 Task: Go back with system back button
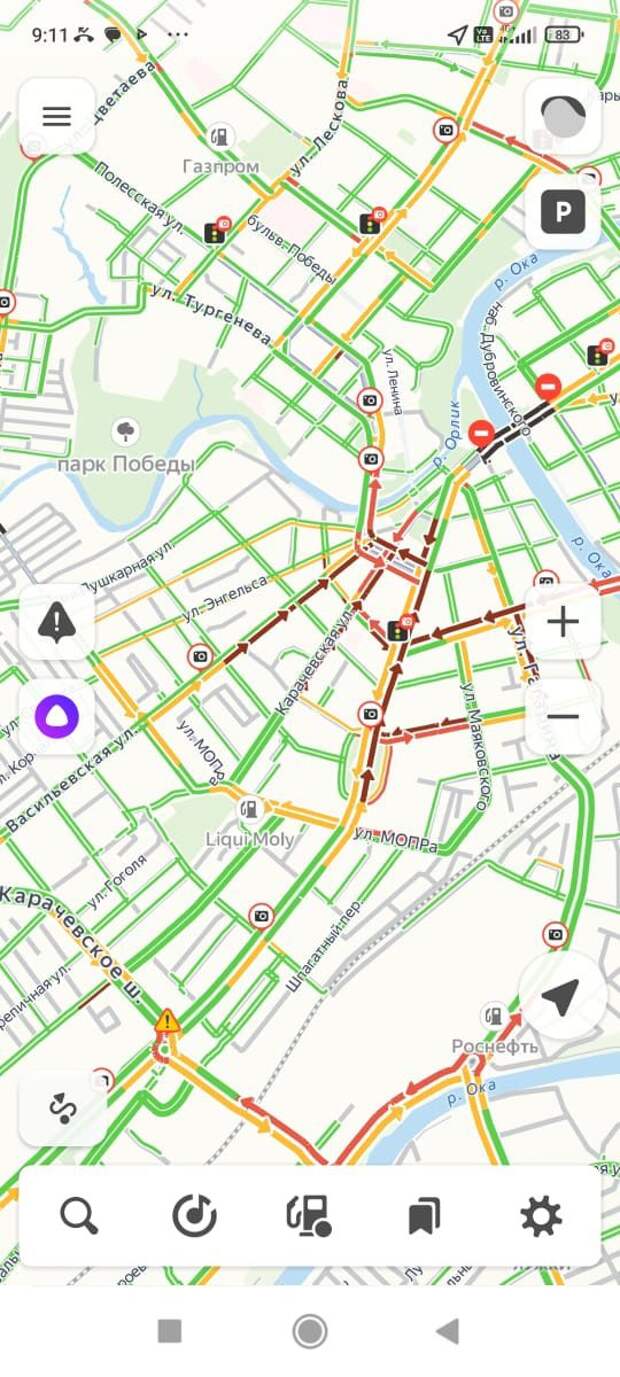(447, 1331)
